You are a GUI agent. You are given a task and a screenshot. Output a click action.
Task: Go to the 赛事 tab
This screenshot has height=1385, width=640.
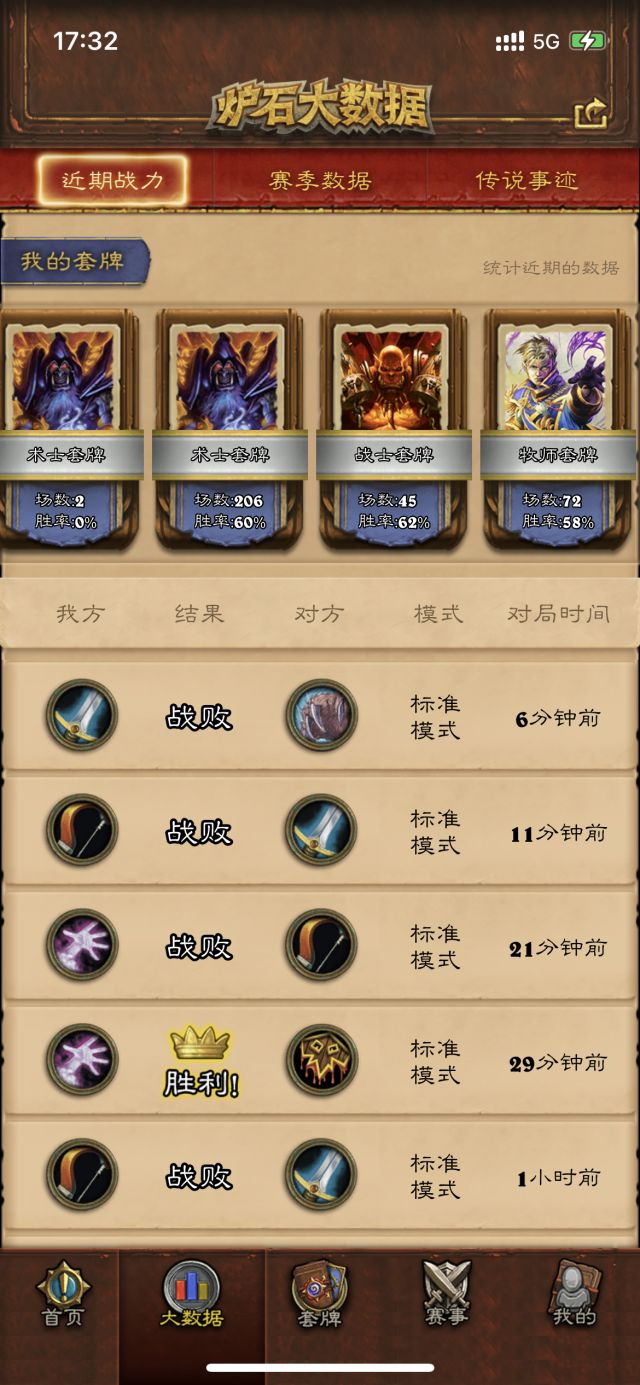click(x=446, y=1295)
